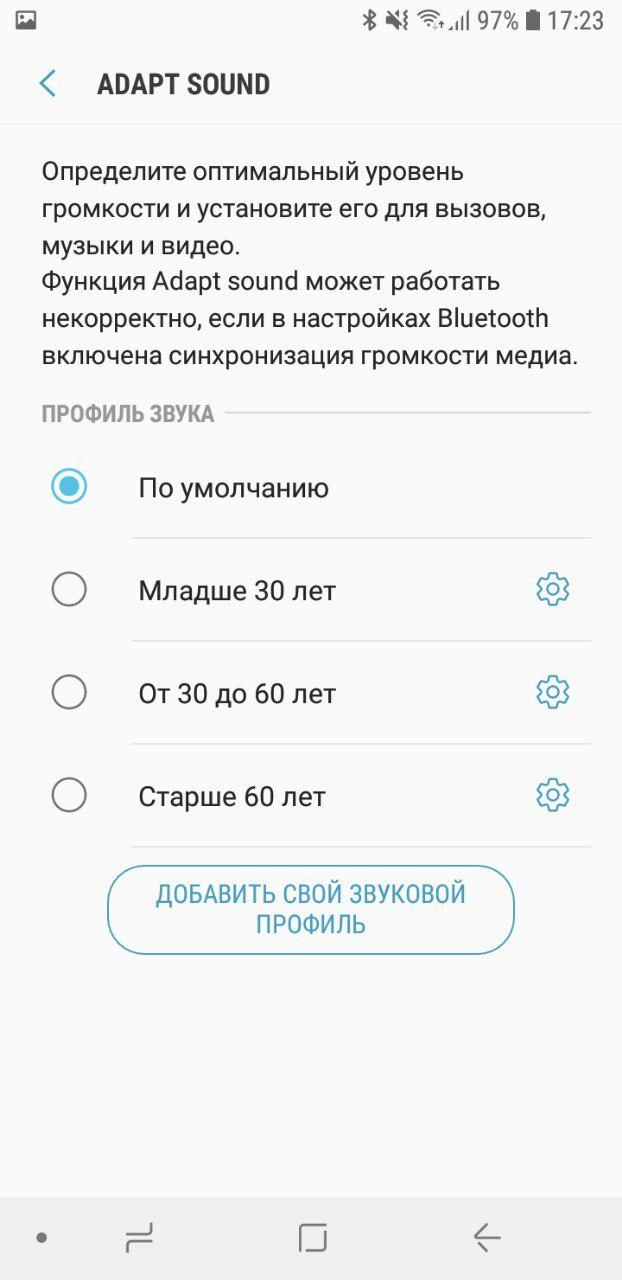Open settings gear for "Младше 30 лет"
Viewport: 622px width, 1280px height.
point(552,590)
